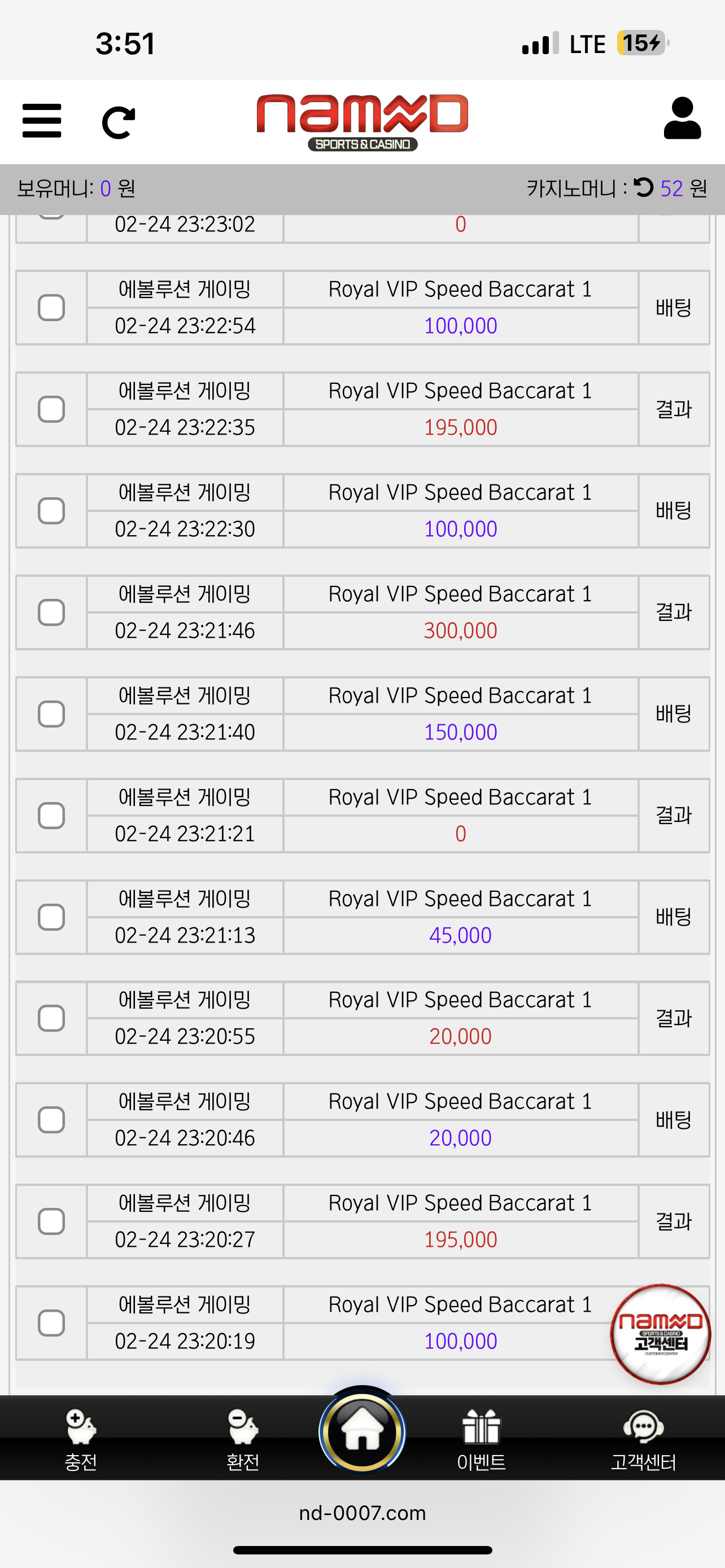
Task: Open the user profile icon
Action: coord(682,118)
